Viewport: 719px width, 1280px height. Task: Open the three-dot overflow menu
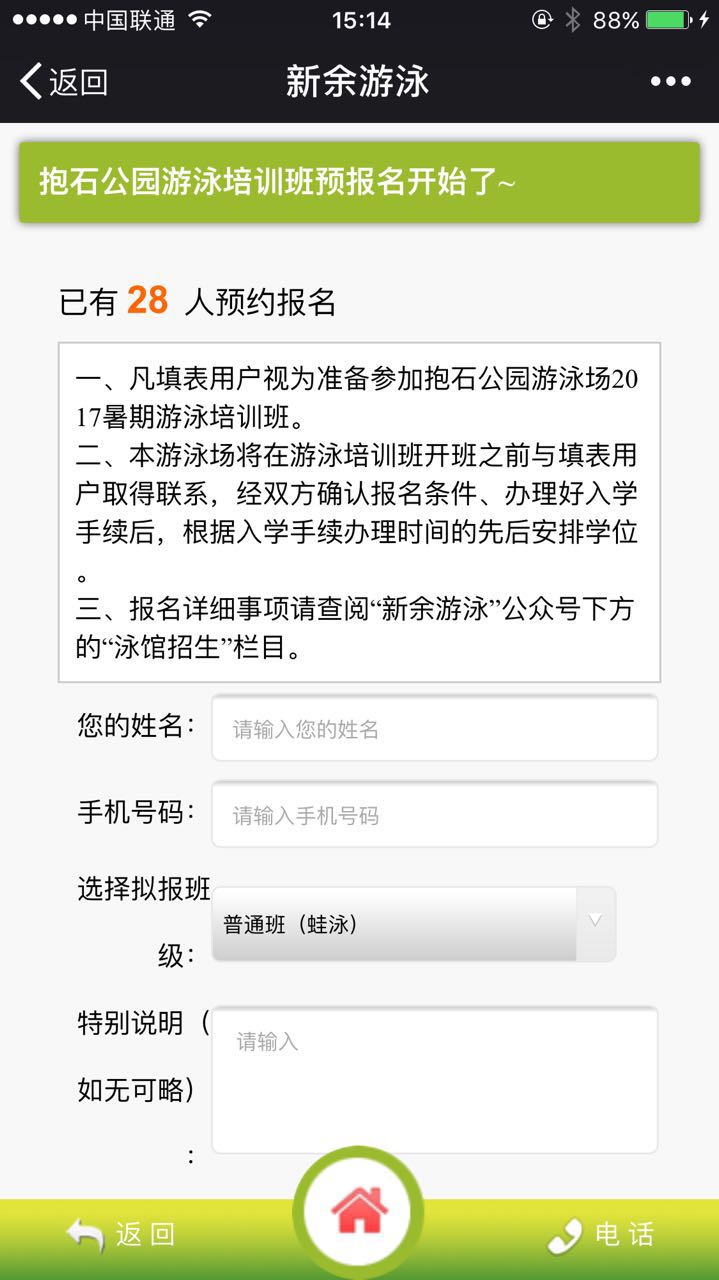670,81
